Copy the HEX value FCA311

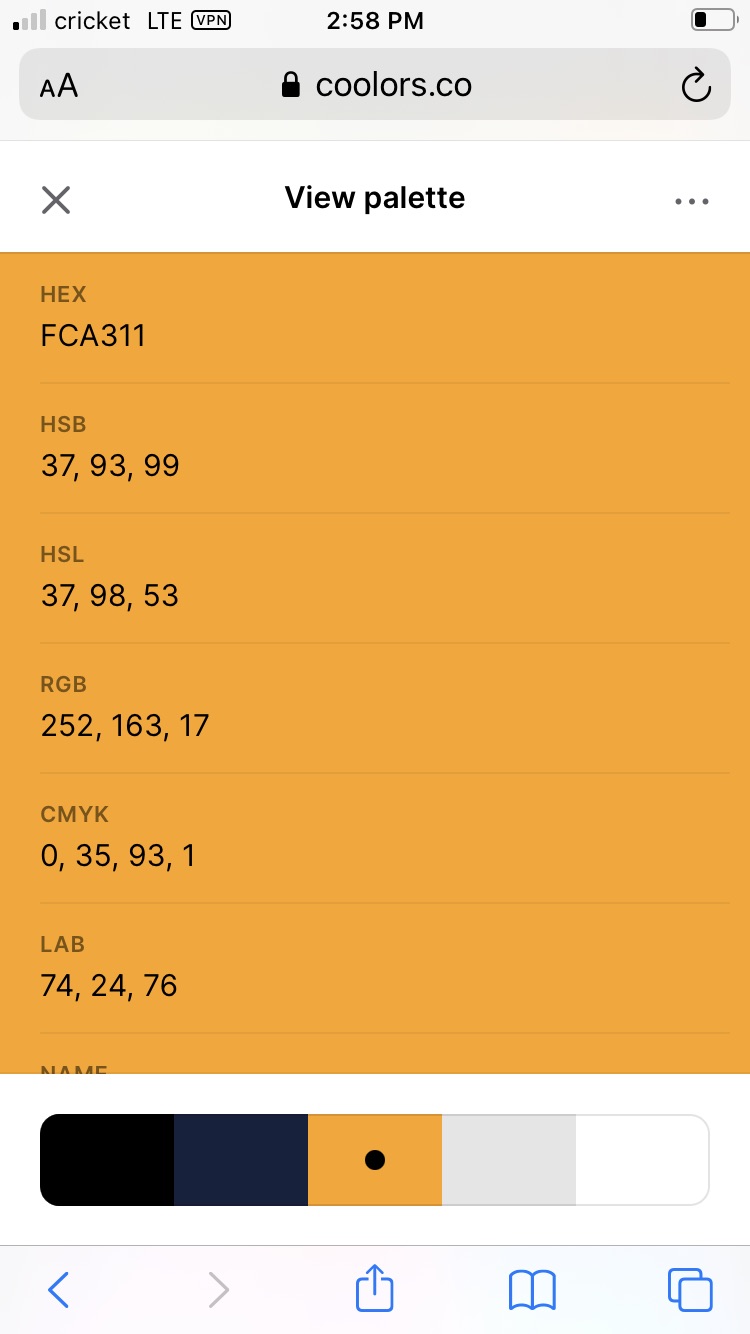coord(94,335)
